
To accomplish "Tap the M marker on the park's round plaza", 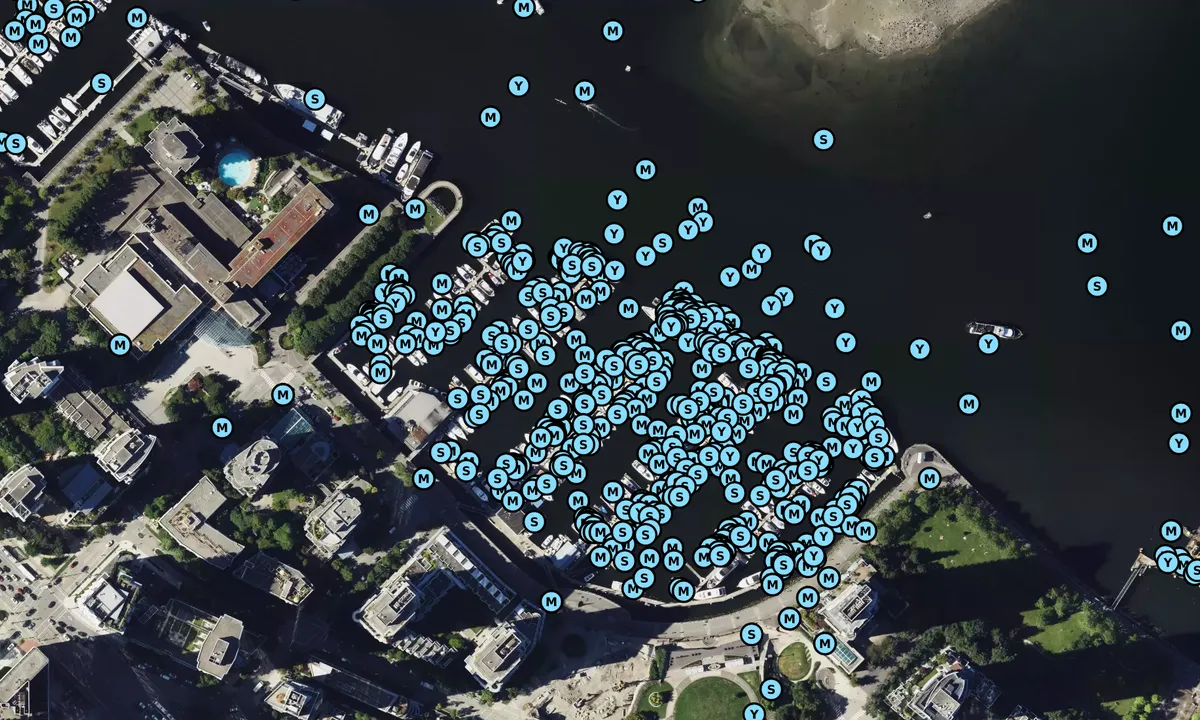I will [929, 479].
